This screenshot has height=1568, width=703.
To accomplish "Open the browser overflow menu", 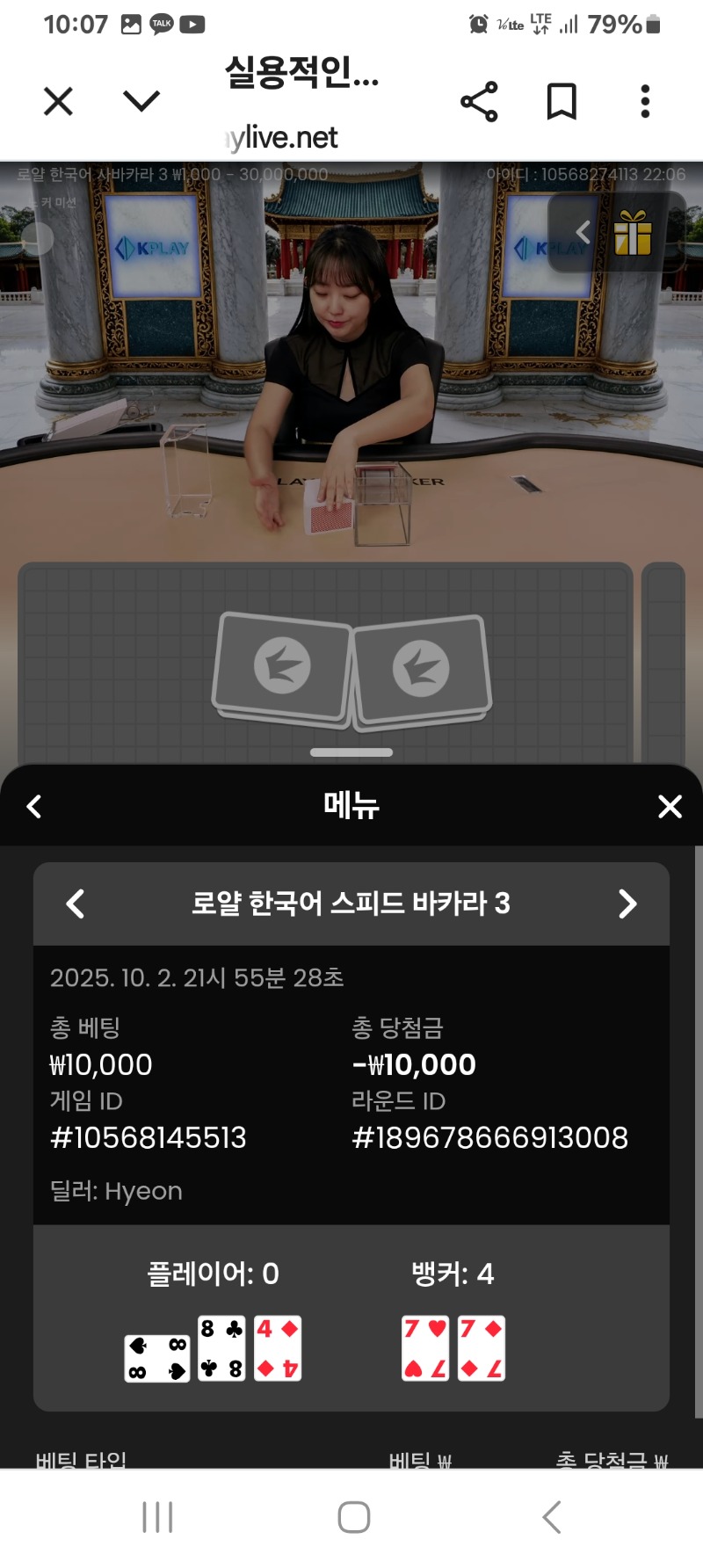I will click(646, 102).
